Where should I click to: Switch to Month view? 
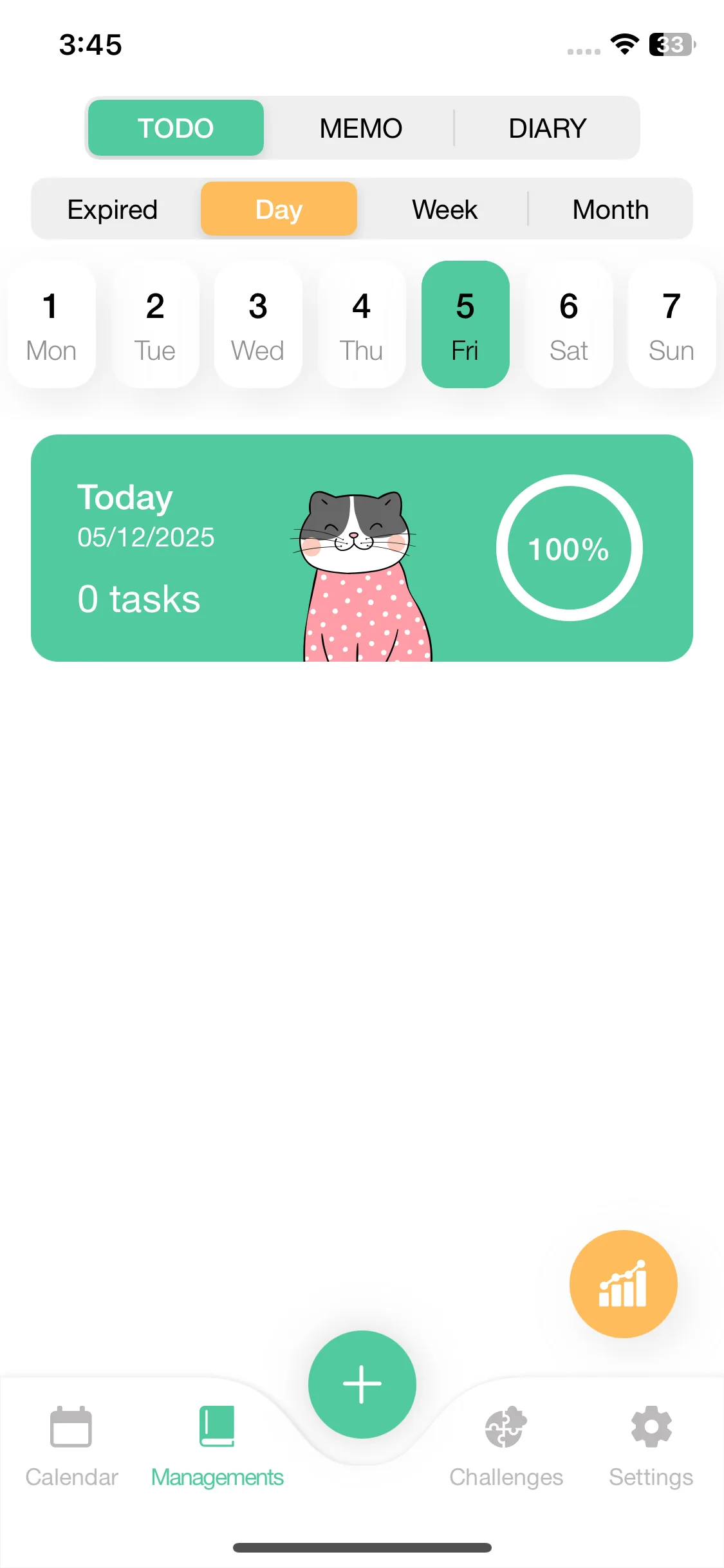point(610,209)
